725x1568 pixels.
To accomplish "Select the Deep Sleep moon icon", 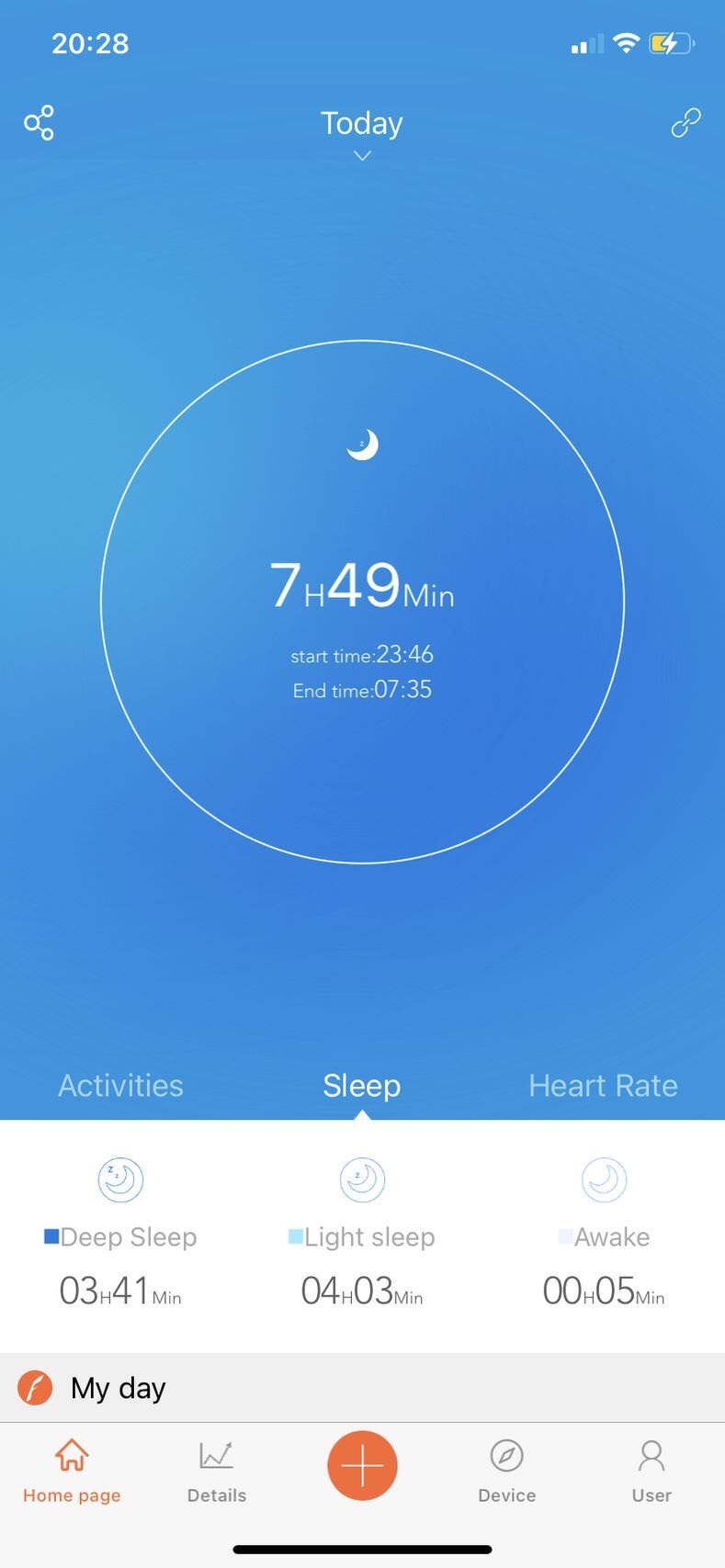I will click(x=119, y=1179).
